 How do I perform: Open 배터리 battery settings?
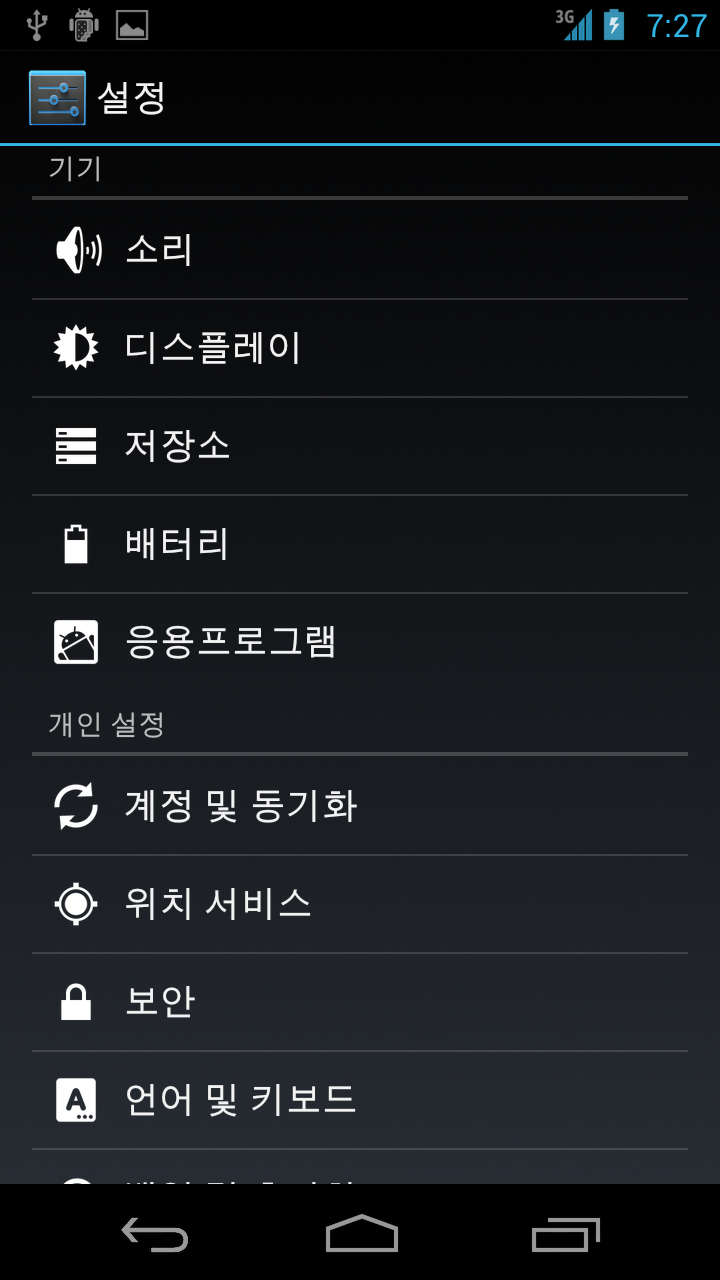click(360, 544)
